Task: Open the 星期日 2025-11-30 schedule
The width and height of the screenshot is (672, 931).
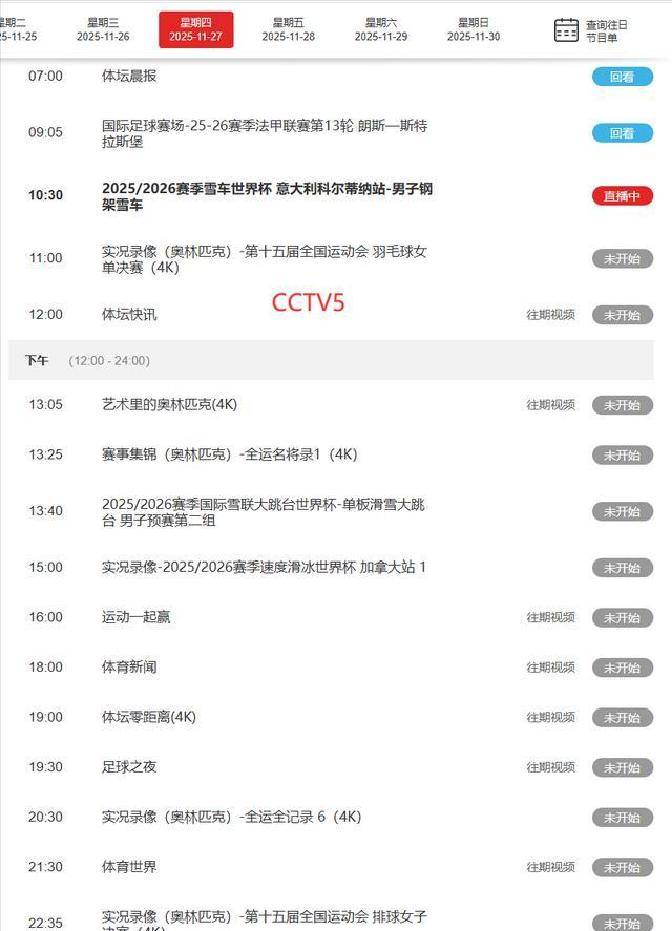Action: tap(473, 29)
